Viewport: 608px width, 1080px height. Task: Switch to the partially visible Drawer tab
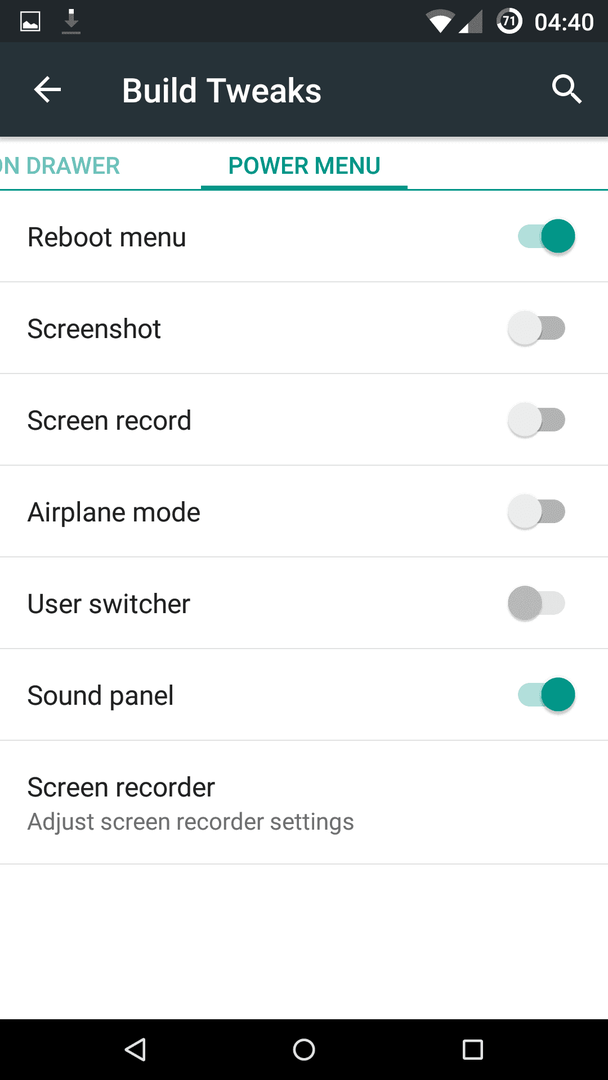(60, 165)
